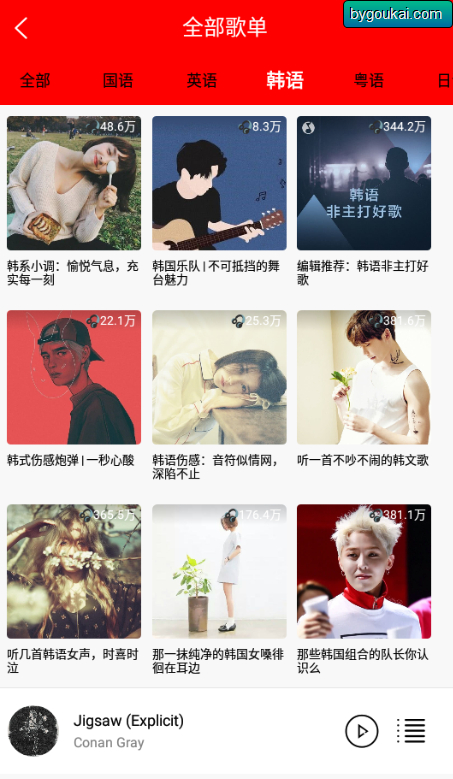This screenshot has width=453, height=779.
Task: Play Jigsaw (Explicit) in the mini player
Action: (x=362, y=731)
